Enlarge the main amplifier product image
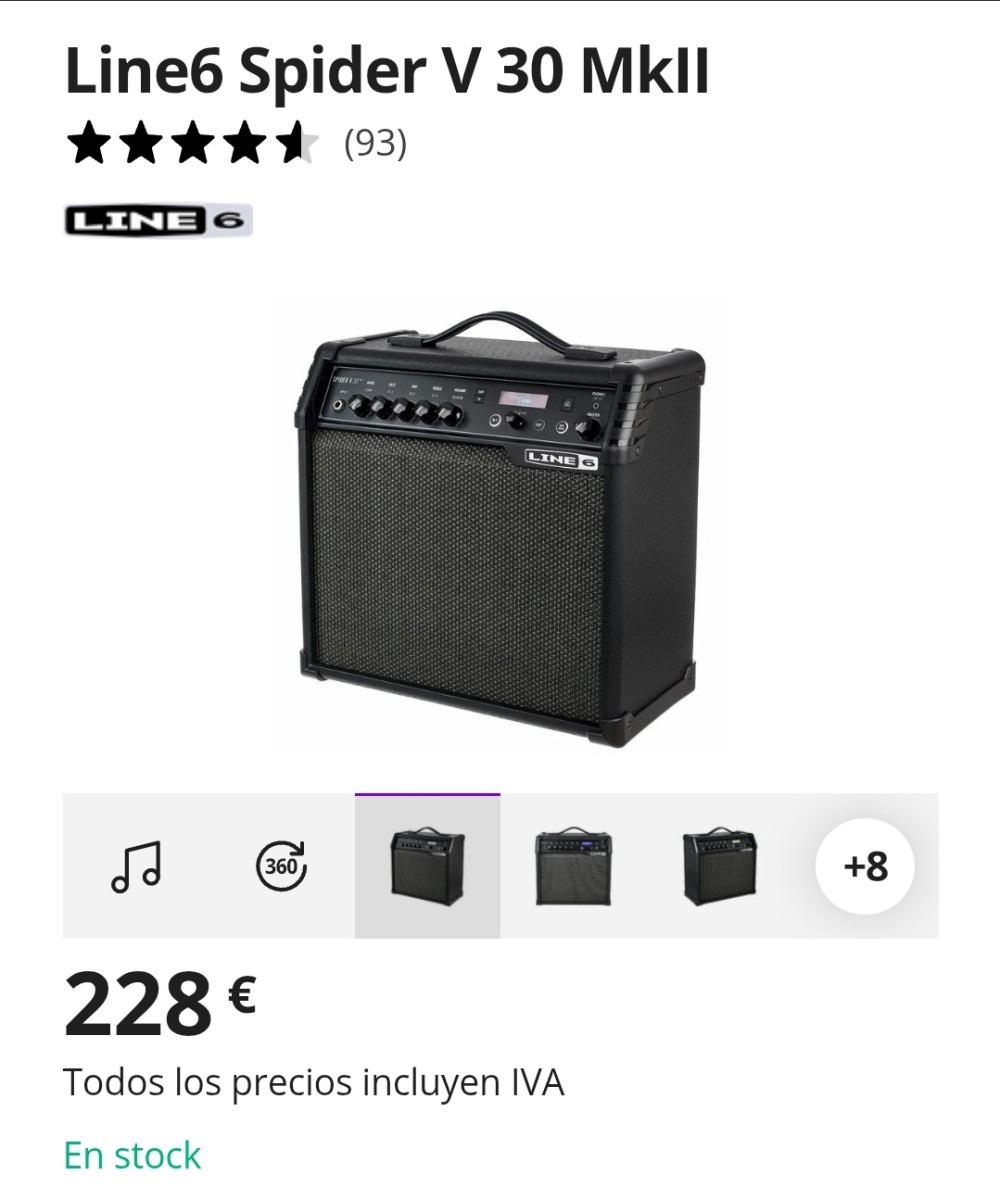1000x1200 pixels. [500, 525]
